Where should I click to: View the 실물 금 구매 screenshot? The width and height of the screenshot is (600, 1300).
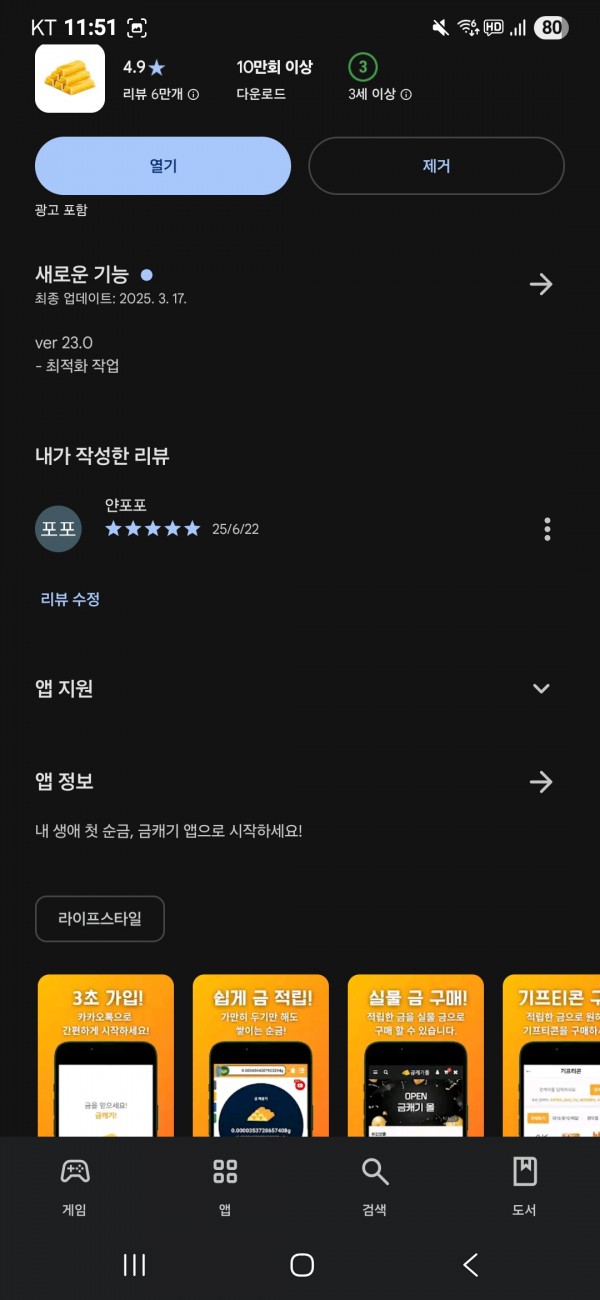[416, 1055]
